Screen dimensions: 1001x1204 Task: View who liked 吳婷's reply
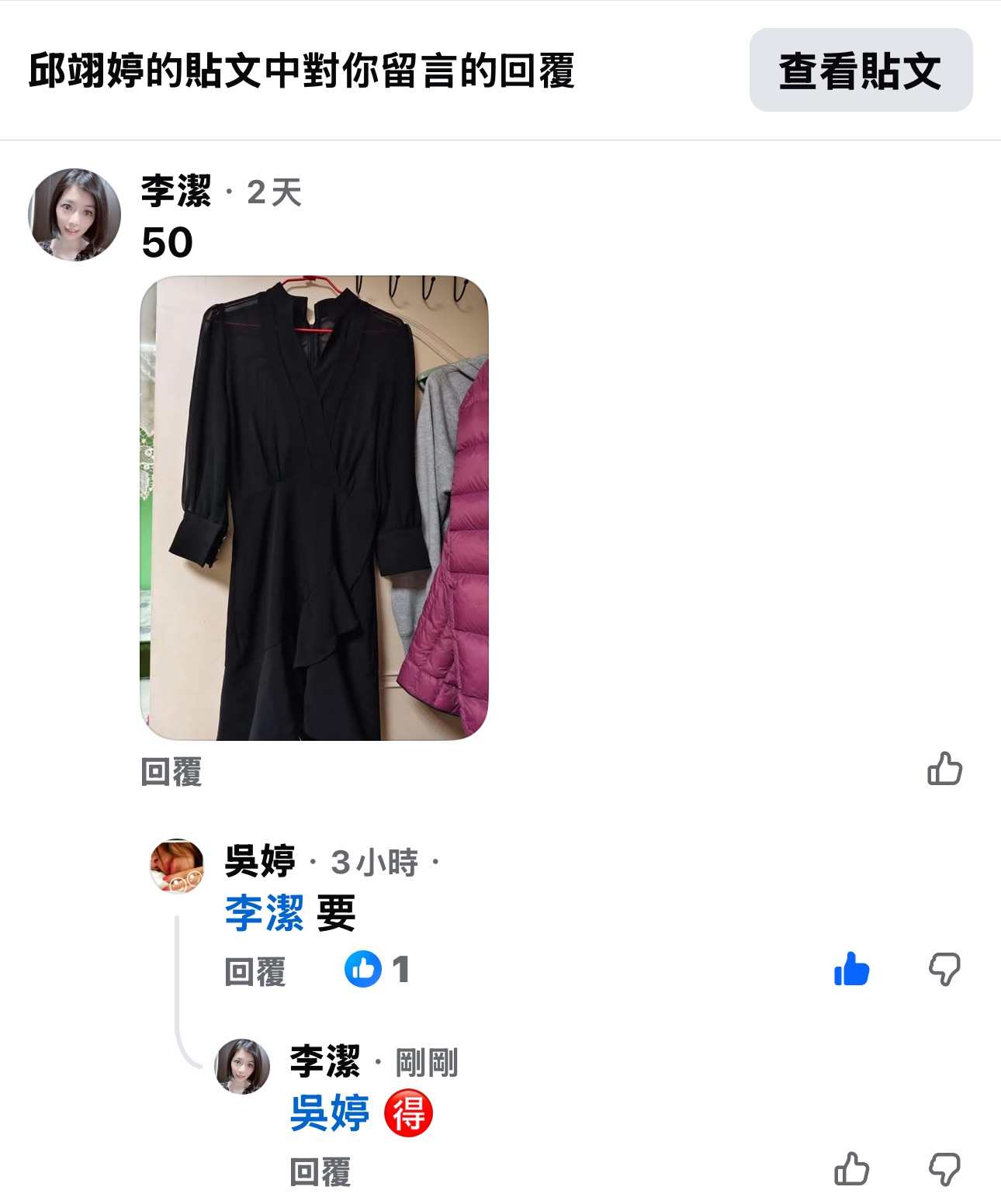coord(377,970)
